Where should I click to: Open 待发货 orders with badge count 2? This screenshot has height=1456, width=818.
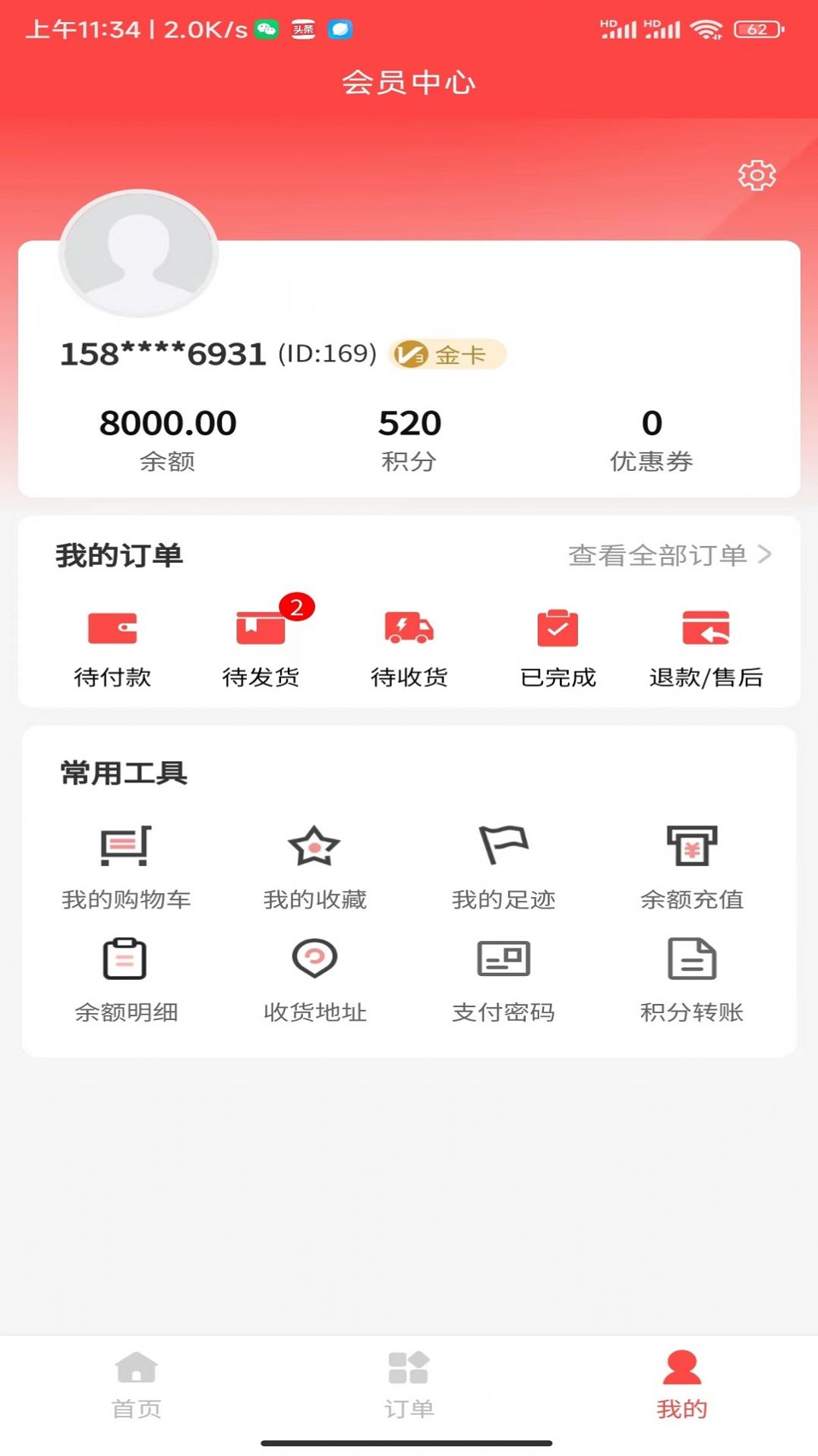click(x=261, y=646)
